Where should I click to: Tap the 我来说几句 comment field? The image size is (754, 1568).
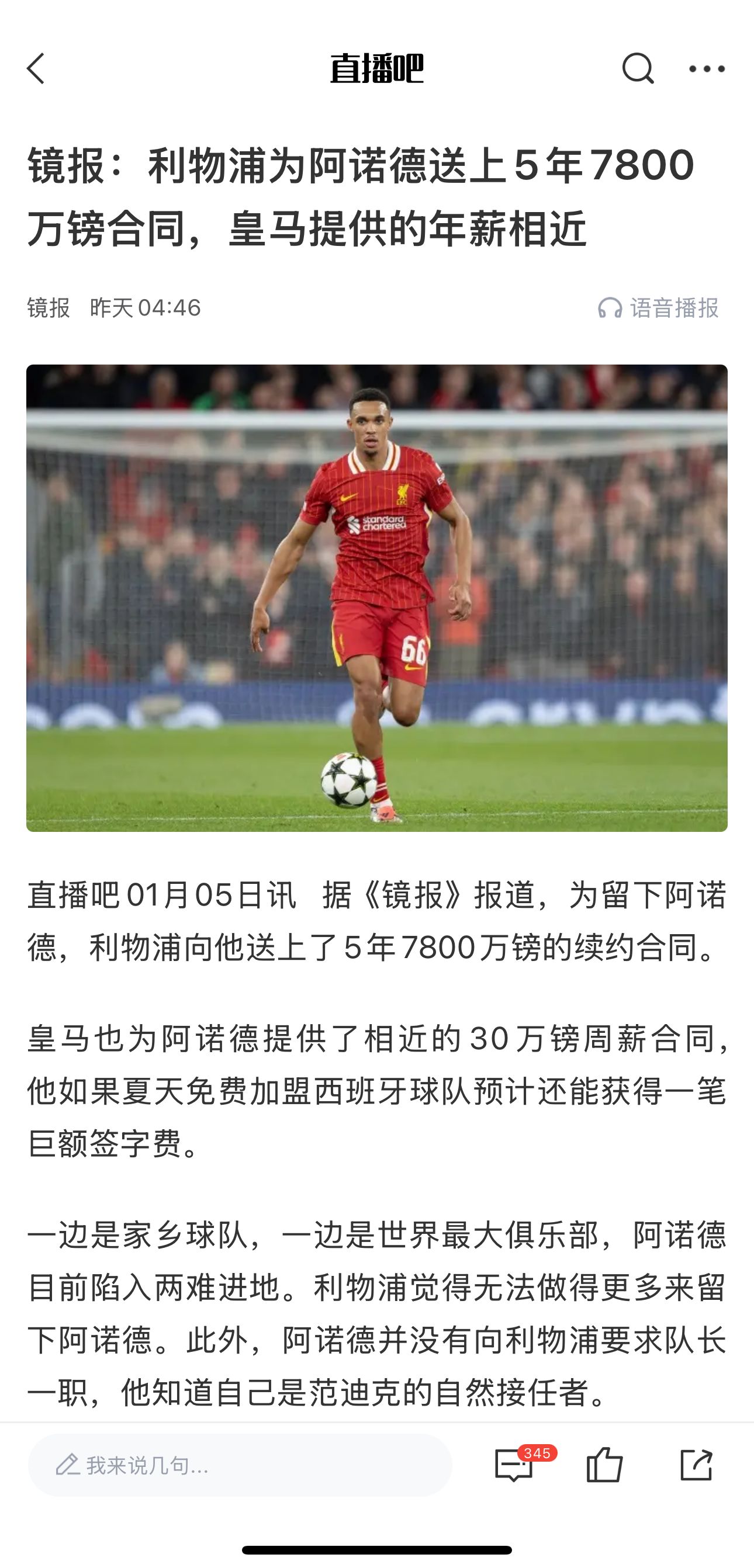(240, 1465)
